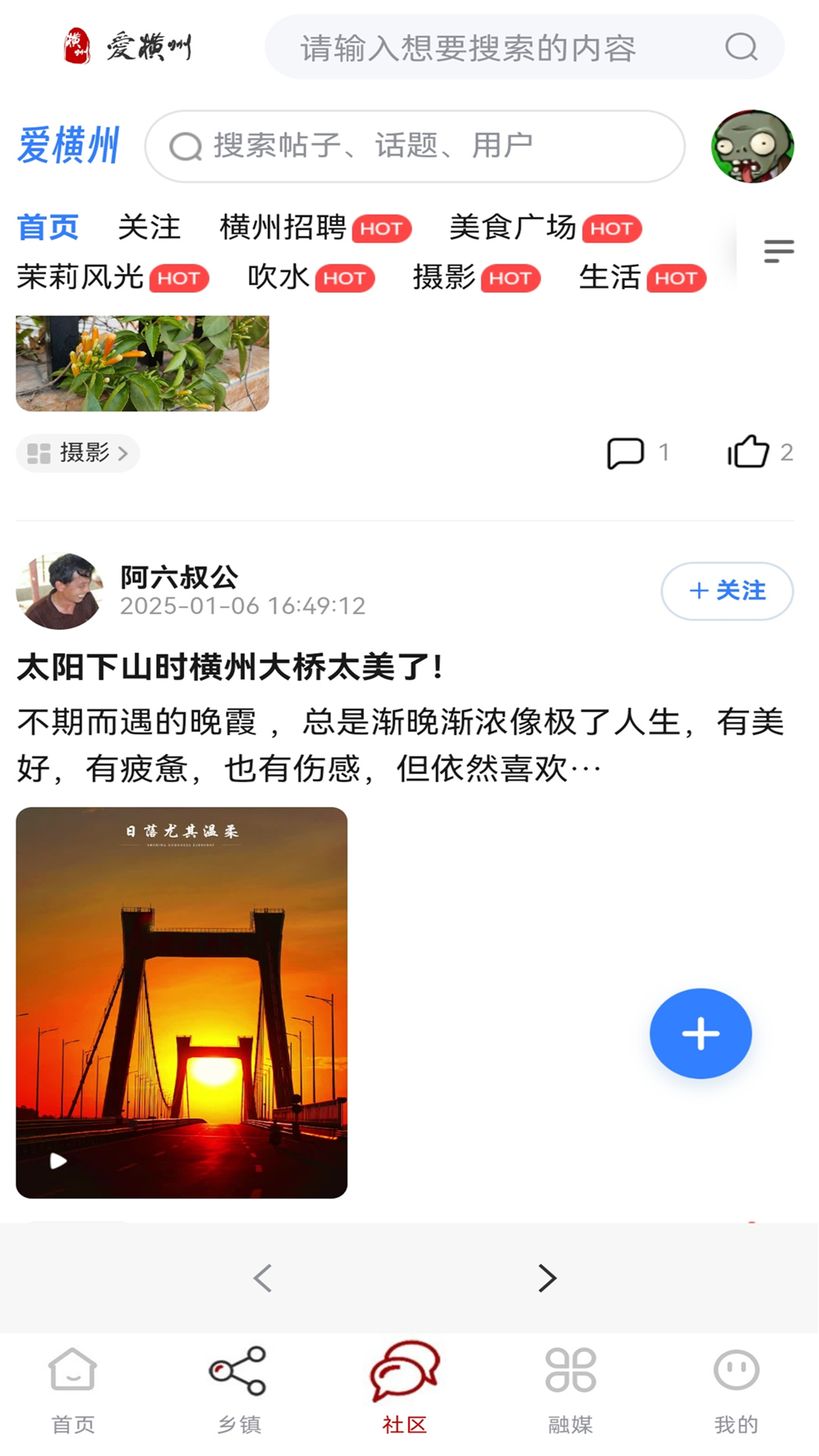Tap the thumbs-up like icon showing 2
The height and width of the screenshot is (1456, 819).
click(x=750, y=452)
